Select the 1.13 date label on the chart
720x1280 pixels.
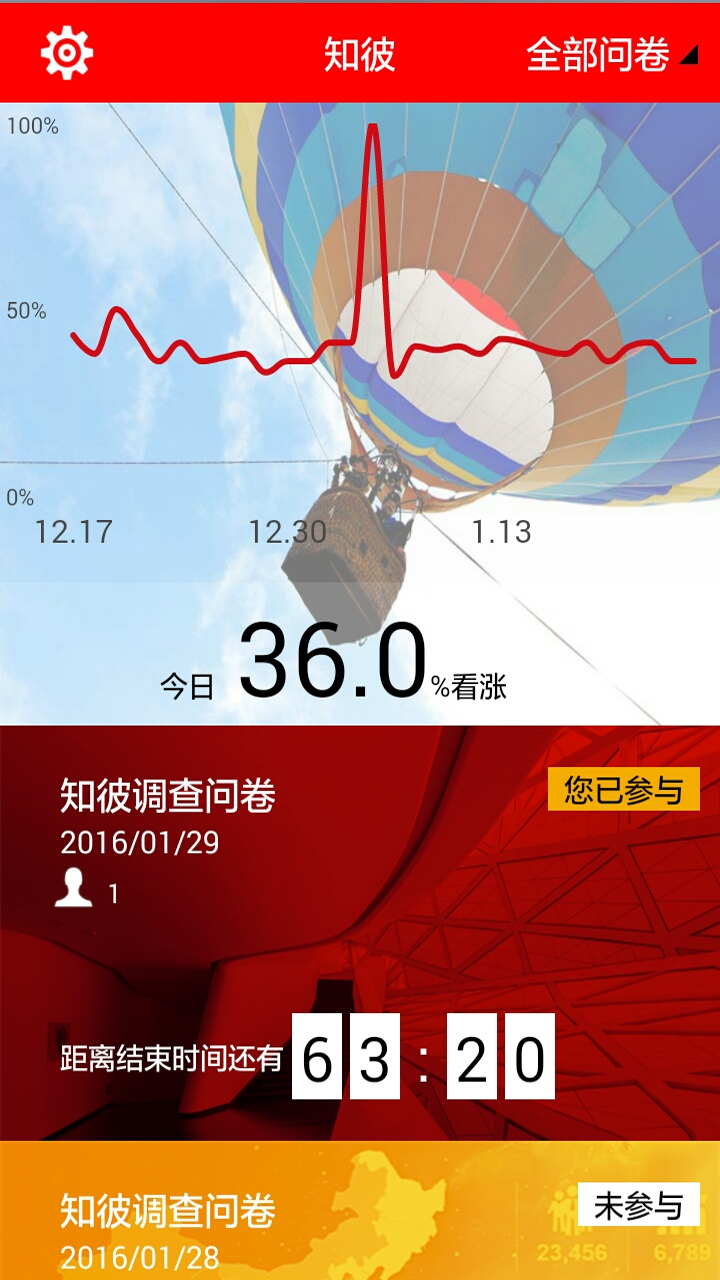(x=501, y=533)
